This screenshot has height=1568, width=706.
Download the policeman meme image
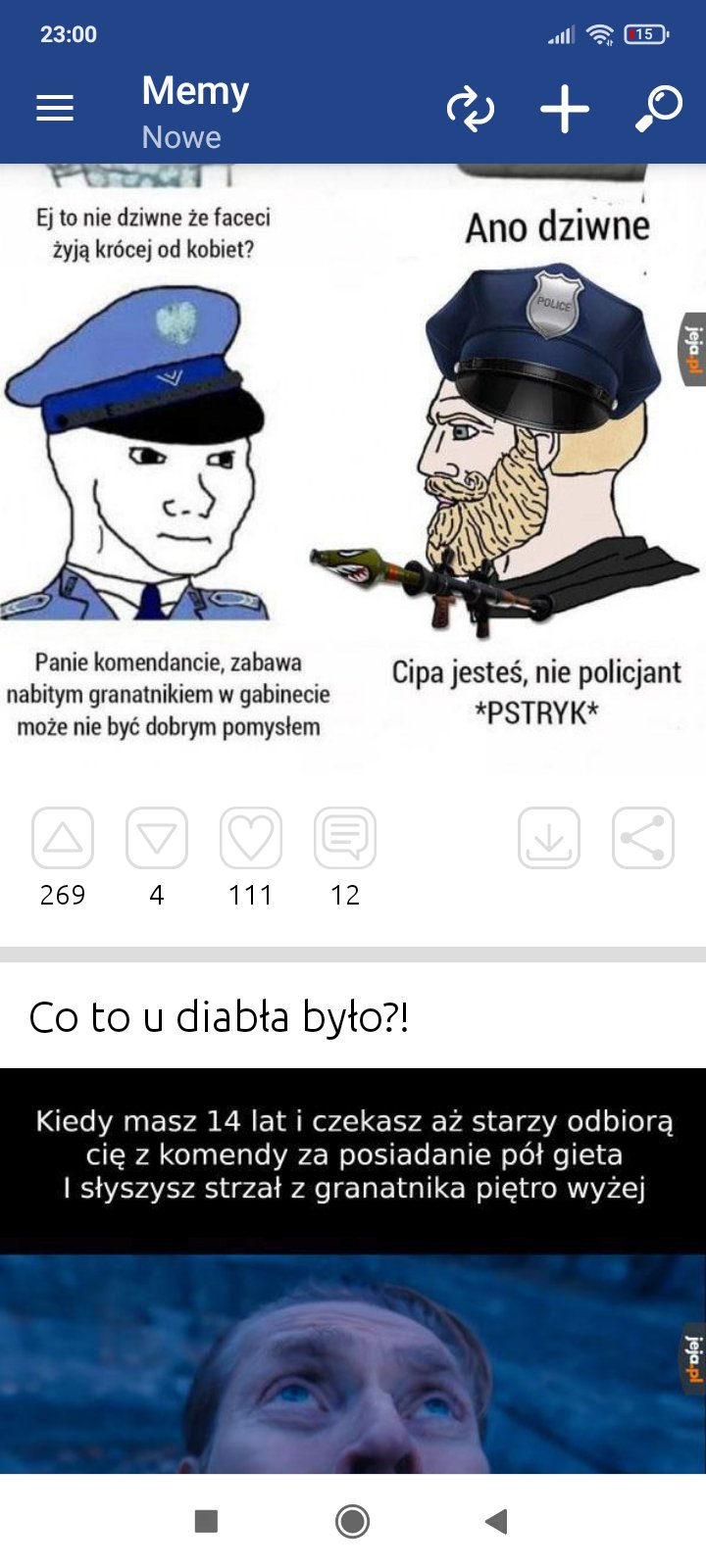pyautogui.click(x=549, y=838)
